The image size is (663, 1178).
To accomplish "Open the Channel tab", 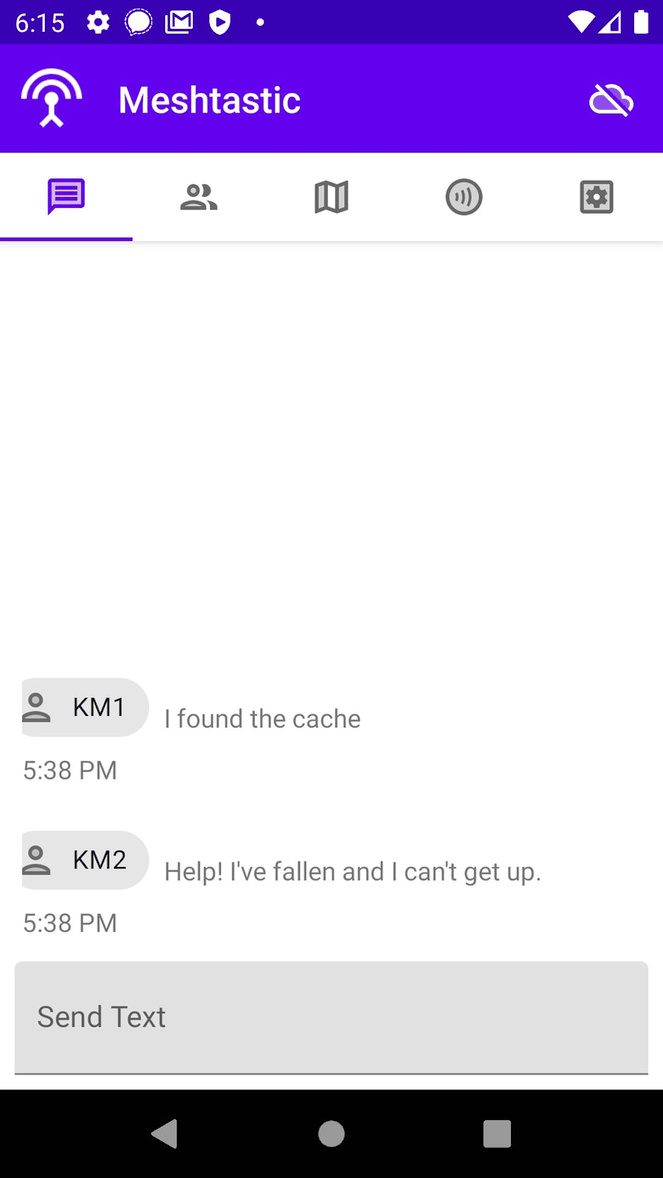I will pyautogui.click(x=464, y=197).
